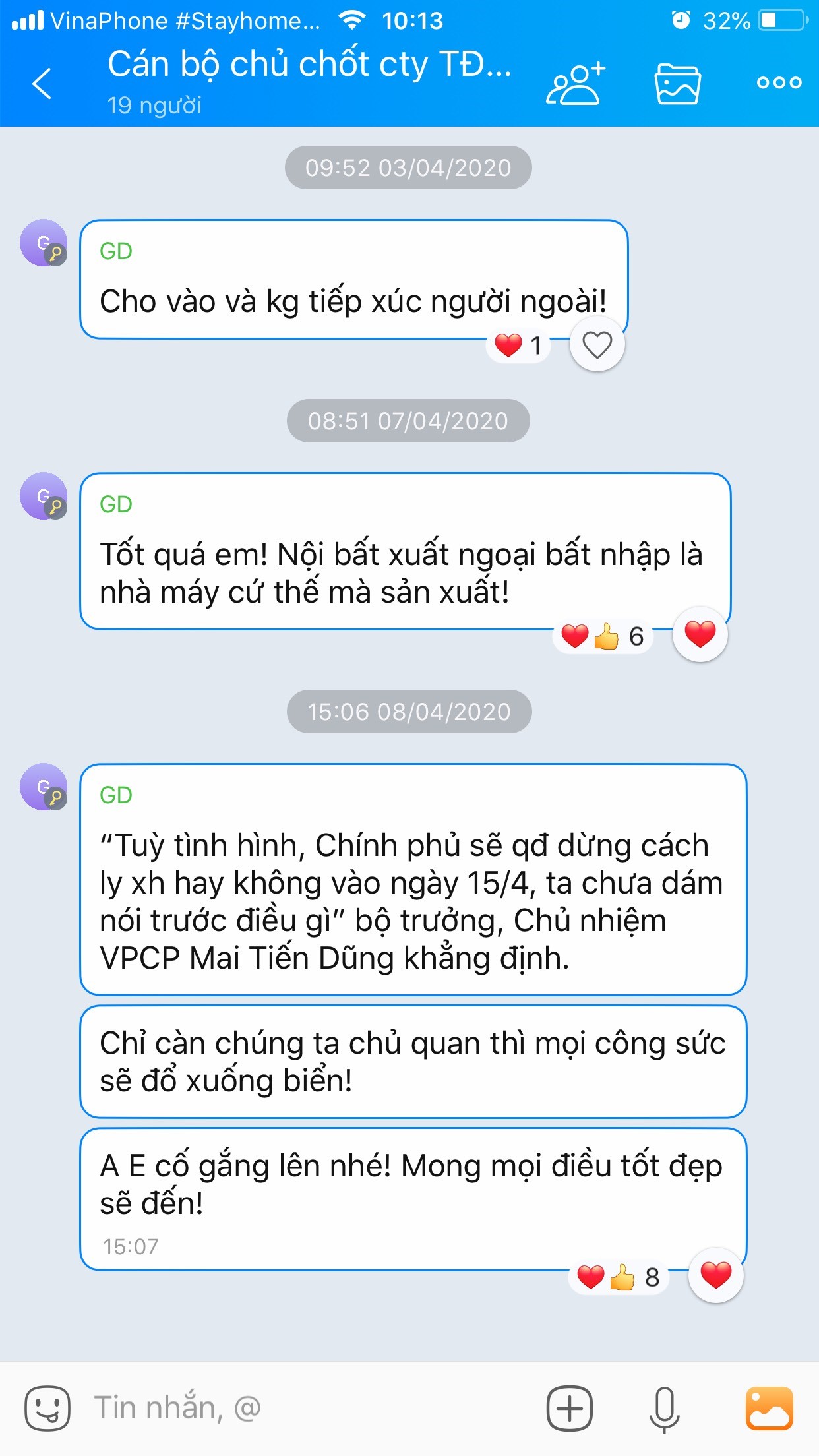Focus the 'Tin nhắn' message field

pos(310,1408)
